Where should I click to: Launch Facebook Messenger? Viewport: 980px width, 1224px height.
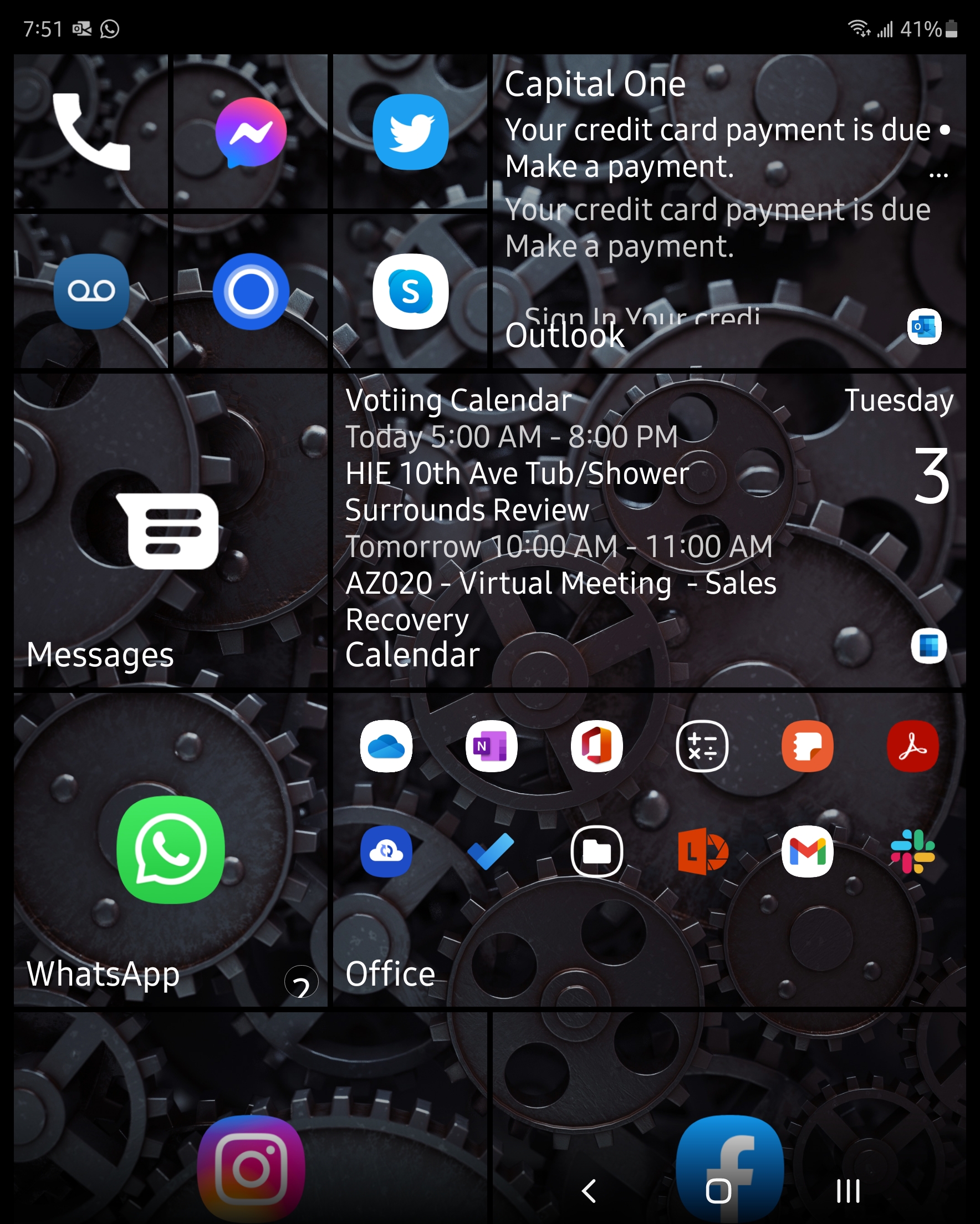point(251,132)
